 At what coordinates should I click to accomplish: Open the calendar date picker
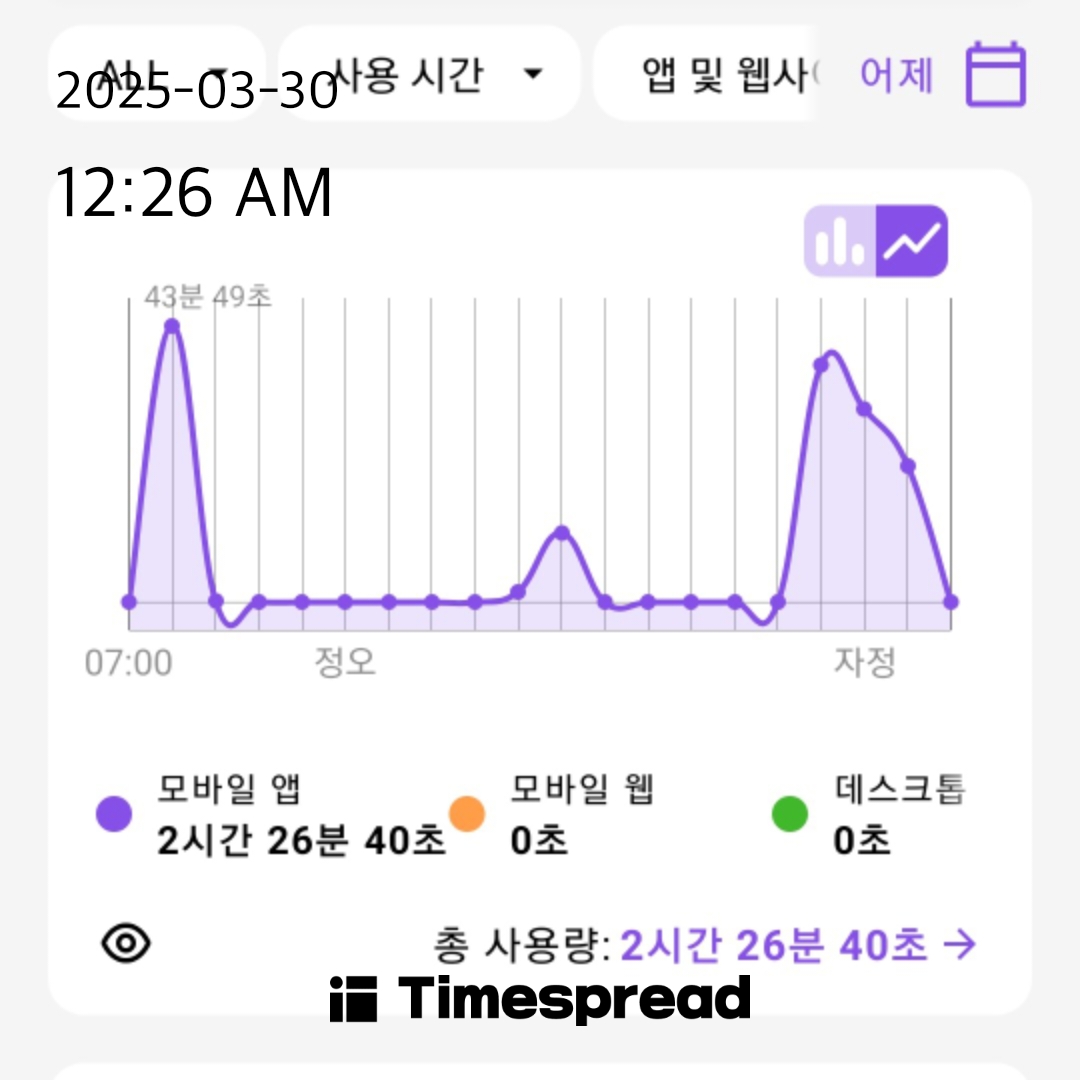[995, 74]
